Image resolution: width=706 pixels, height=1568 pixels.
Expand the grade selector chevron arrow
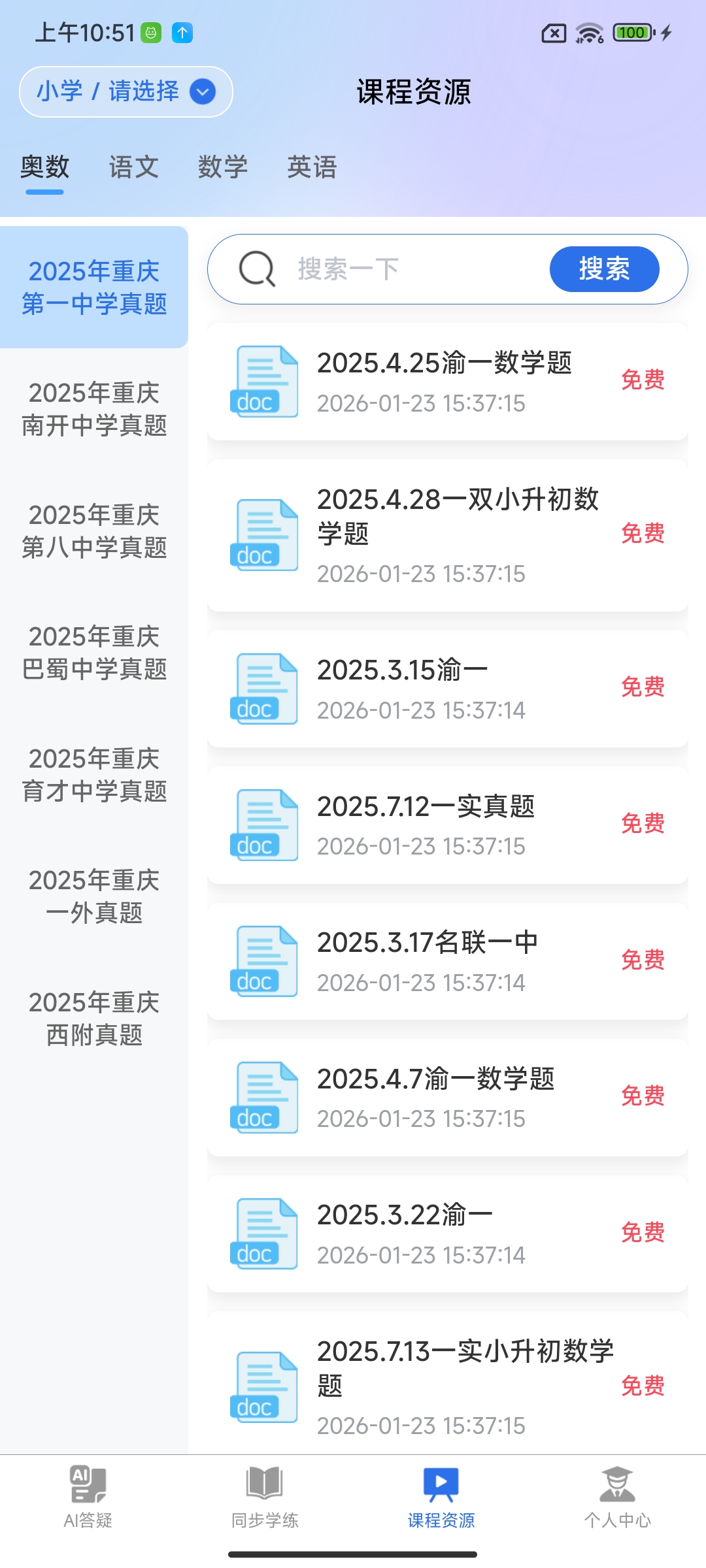click(203, 91)
